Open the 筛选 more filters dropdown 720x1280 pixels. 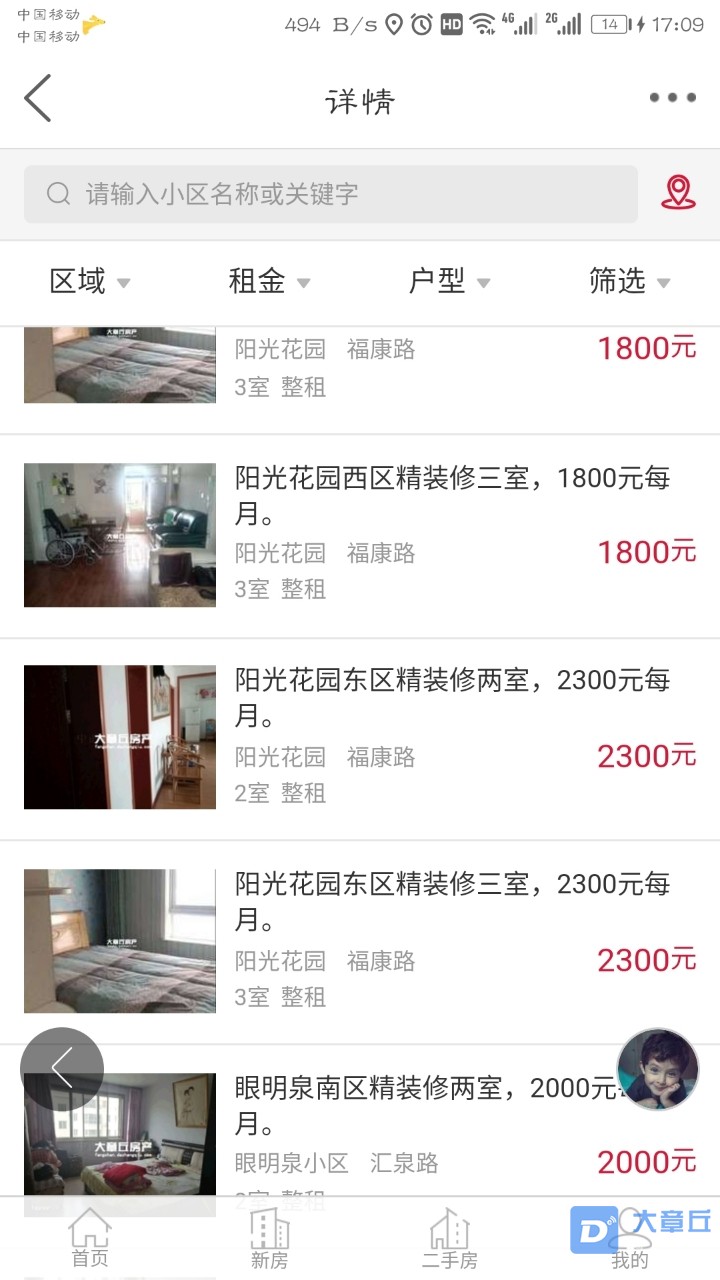(x=629, y=282)
